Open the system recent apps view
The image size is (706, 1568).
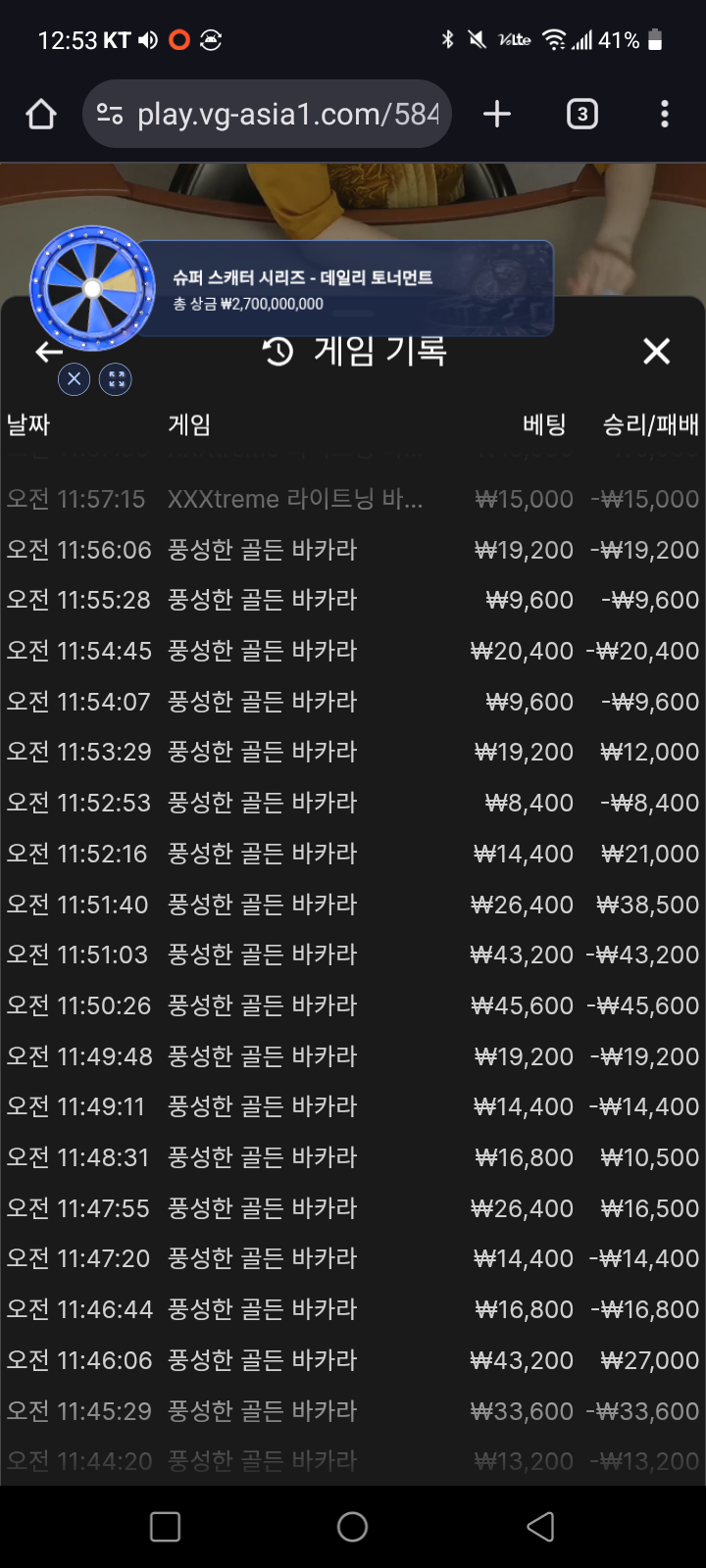165,1527
